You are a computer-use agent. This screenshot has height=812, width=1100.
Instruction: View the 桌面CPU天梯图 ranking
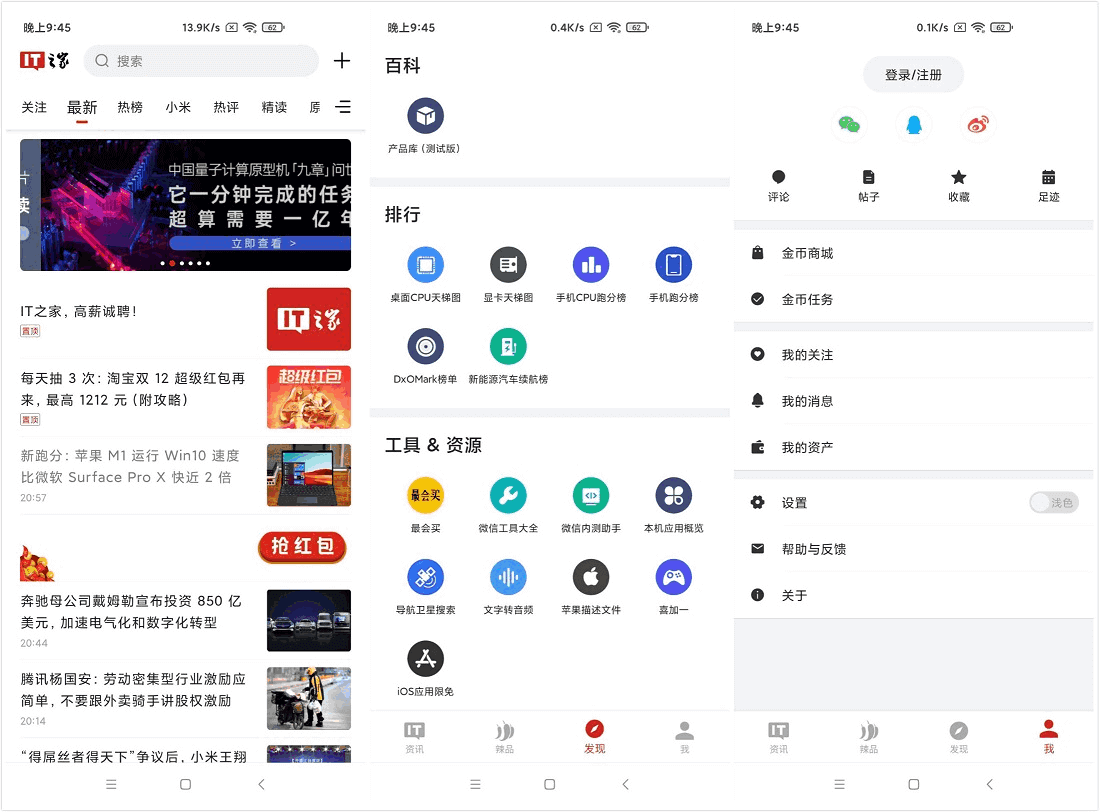click(x=425, y=274)
